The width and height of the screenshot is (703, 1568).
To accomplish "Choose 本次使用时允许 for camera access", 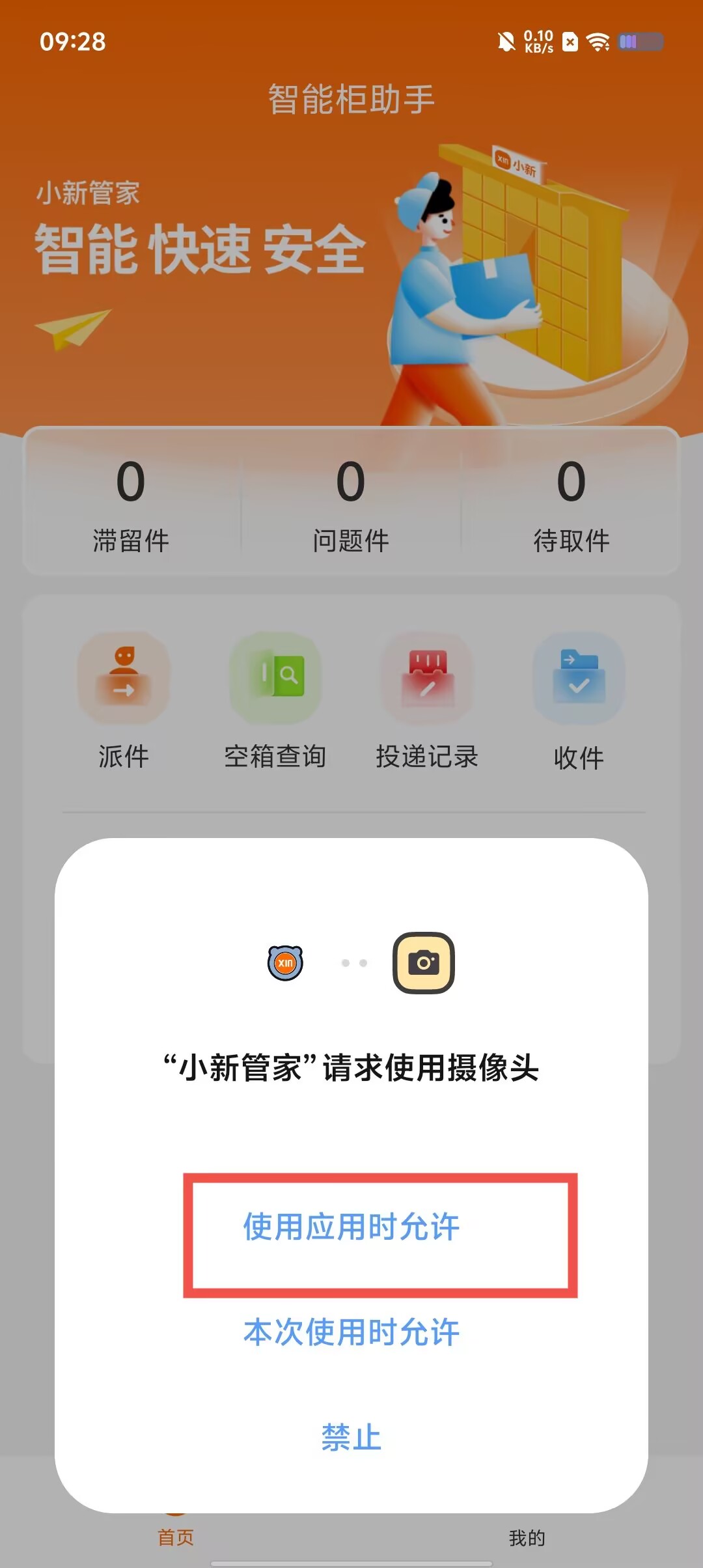I will (351, 1332).
